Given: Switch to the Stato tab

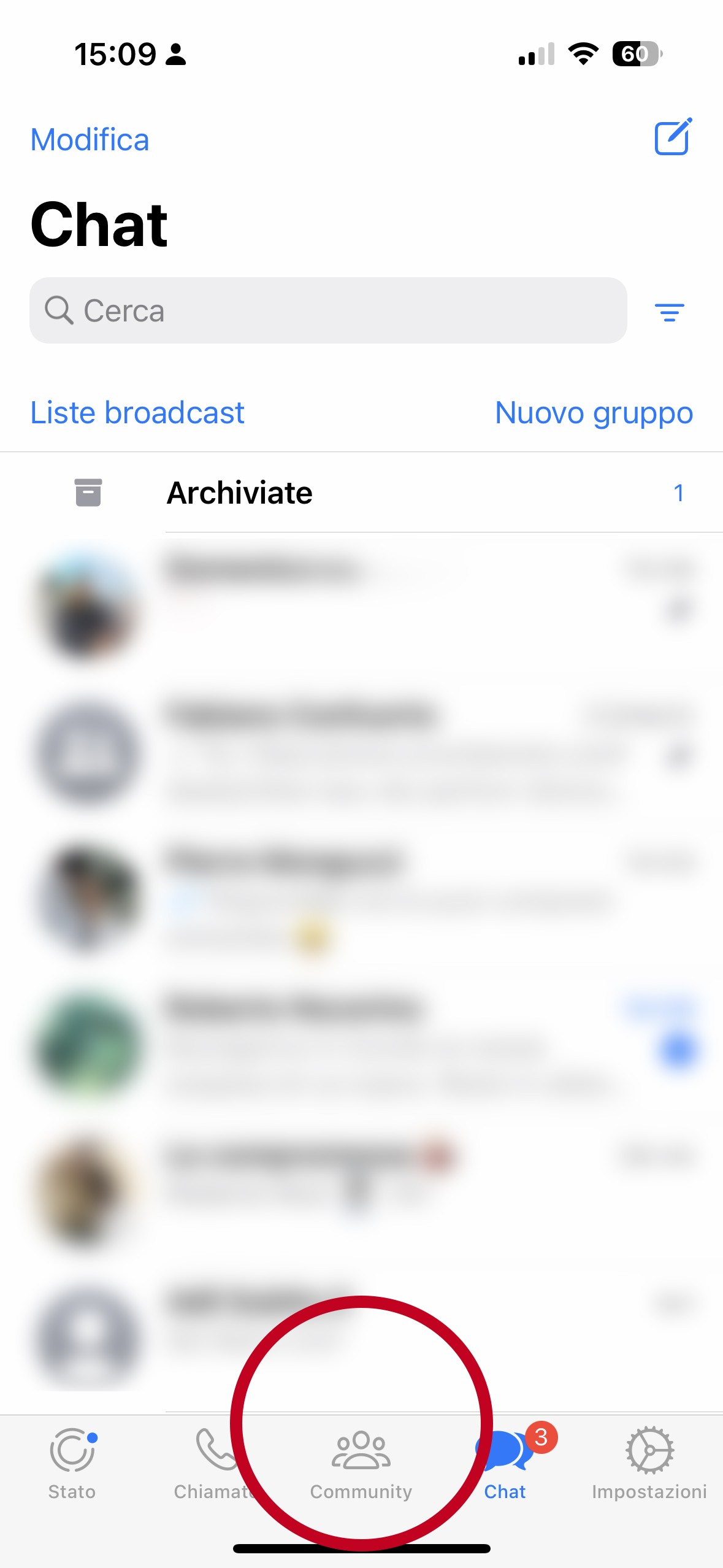Looking at the screenshot, I should click(x=72, y=1464).
